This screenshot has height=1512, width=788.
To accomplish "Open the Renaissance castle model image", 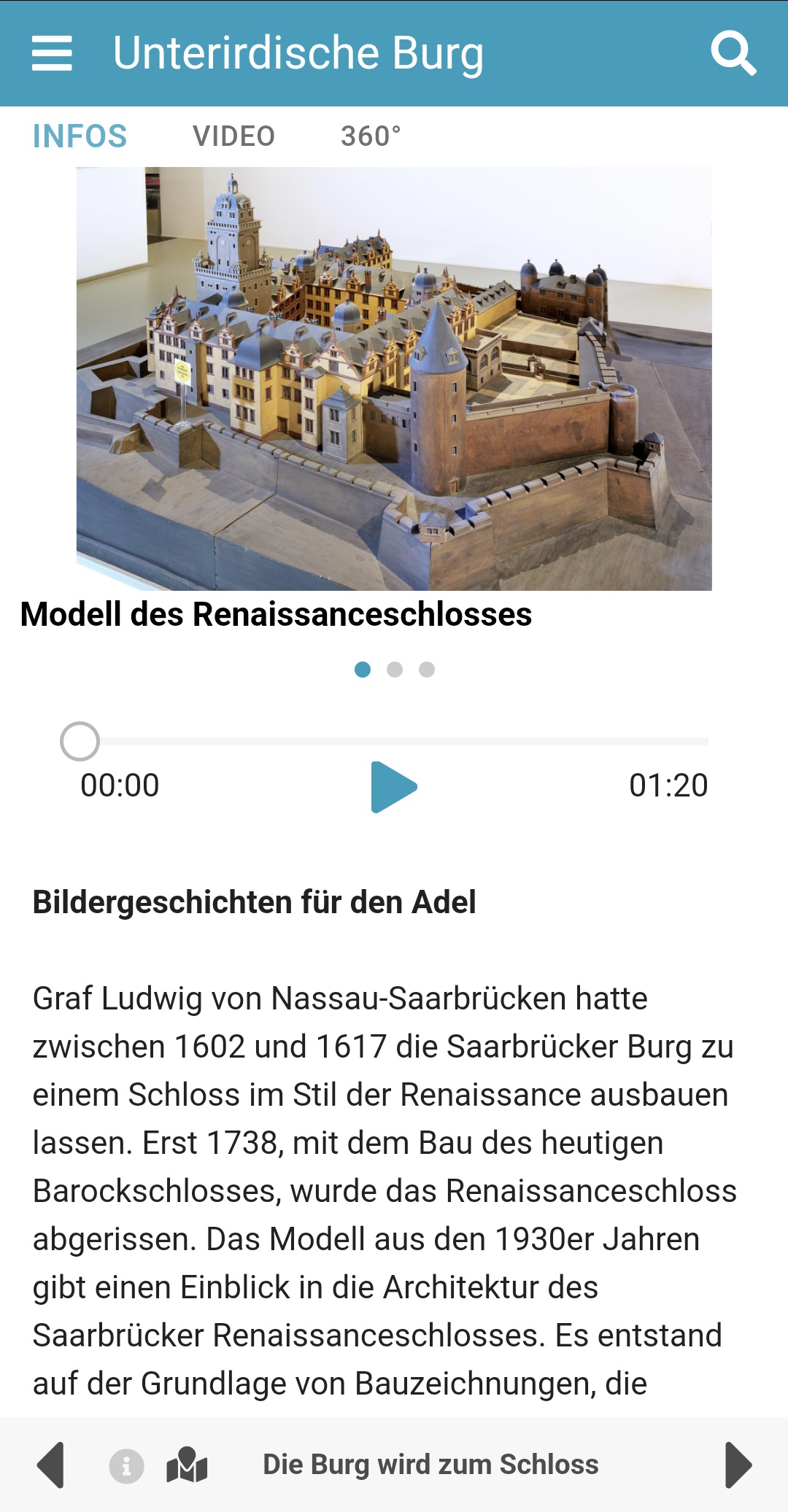I will coord(394,379).
